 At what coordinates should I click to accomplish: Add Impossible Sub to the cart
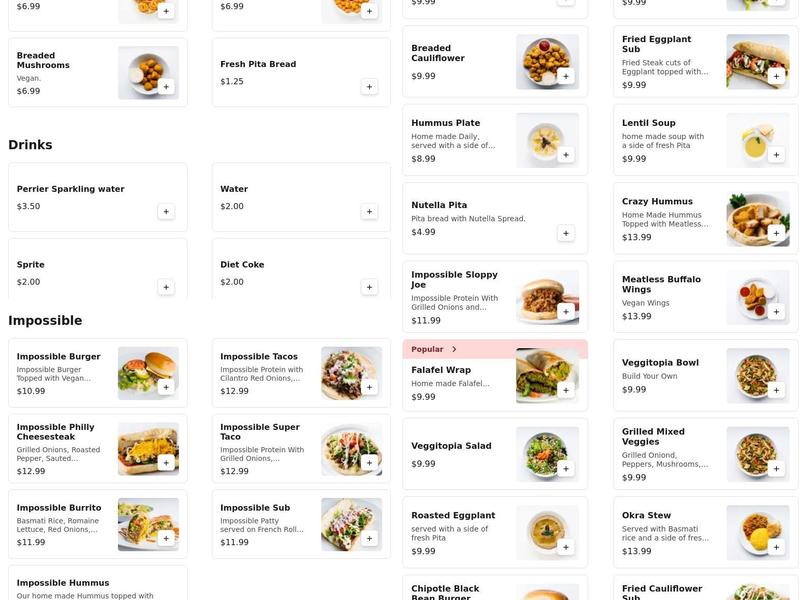[369, 539]
